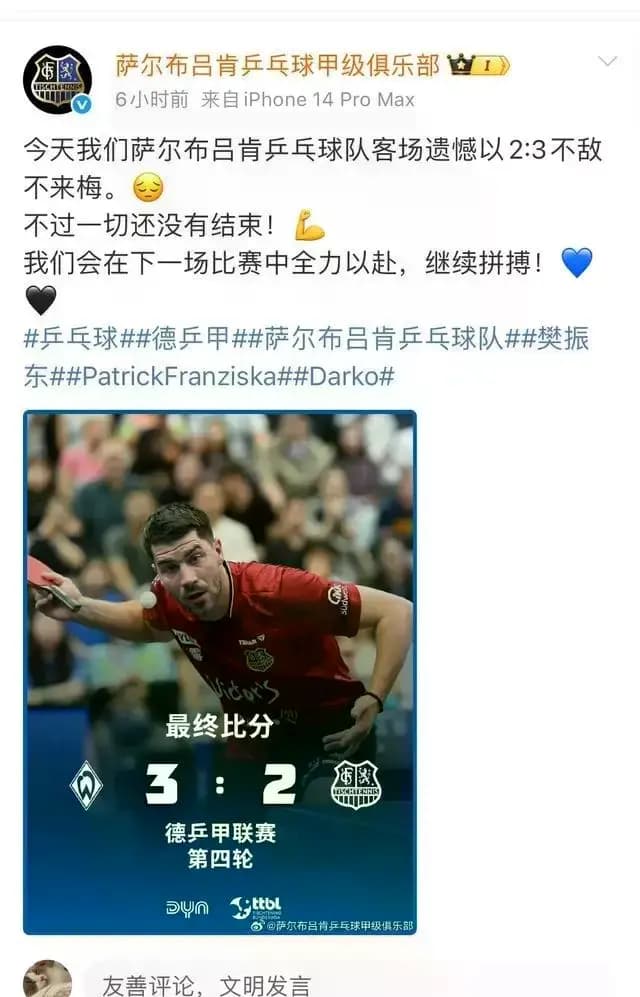
Task: Open the Saarbrücken club's profile avatar
Action: pyautogui.click(x=57, y=80)
